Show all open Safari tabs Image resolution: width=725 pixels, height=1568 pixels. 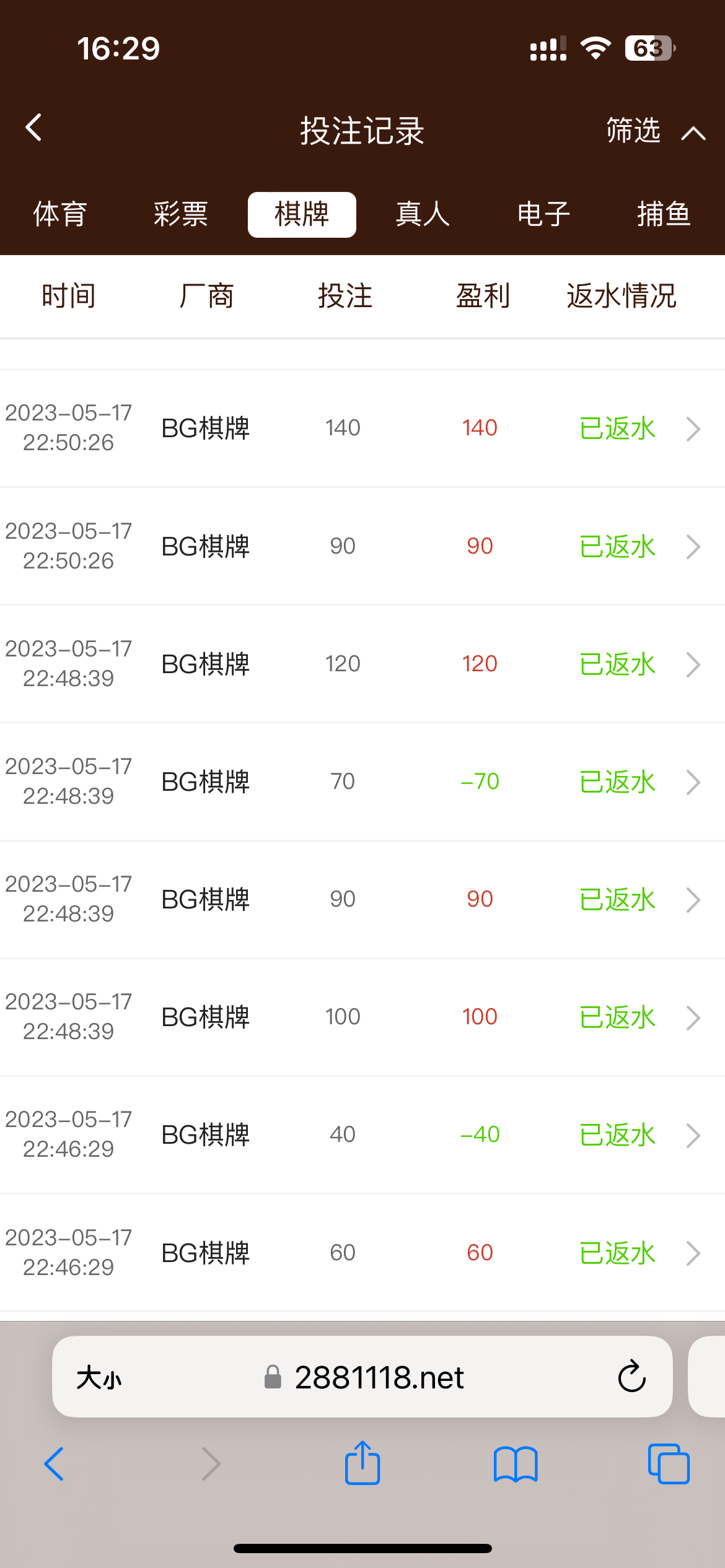pos(669,1465)
